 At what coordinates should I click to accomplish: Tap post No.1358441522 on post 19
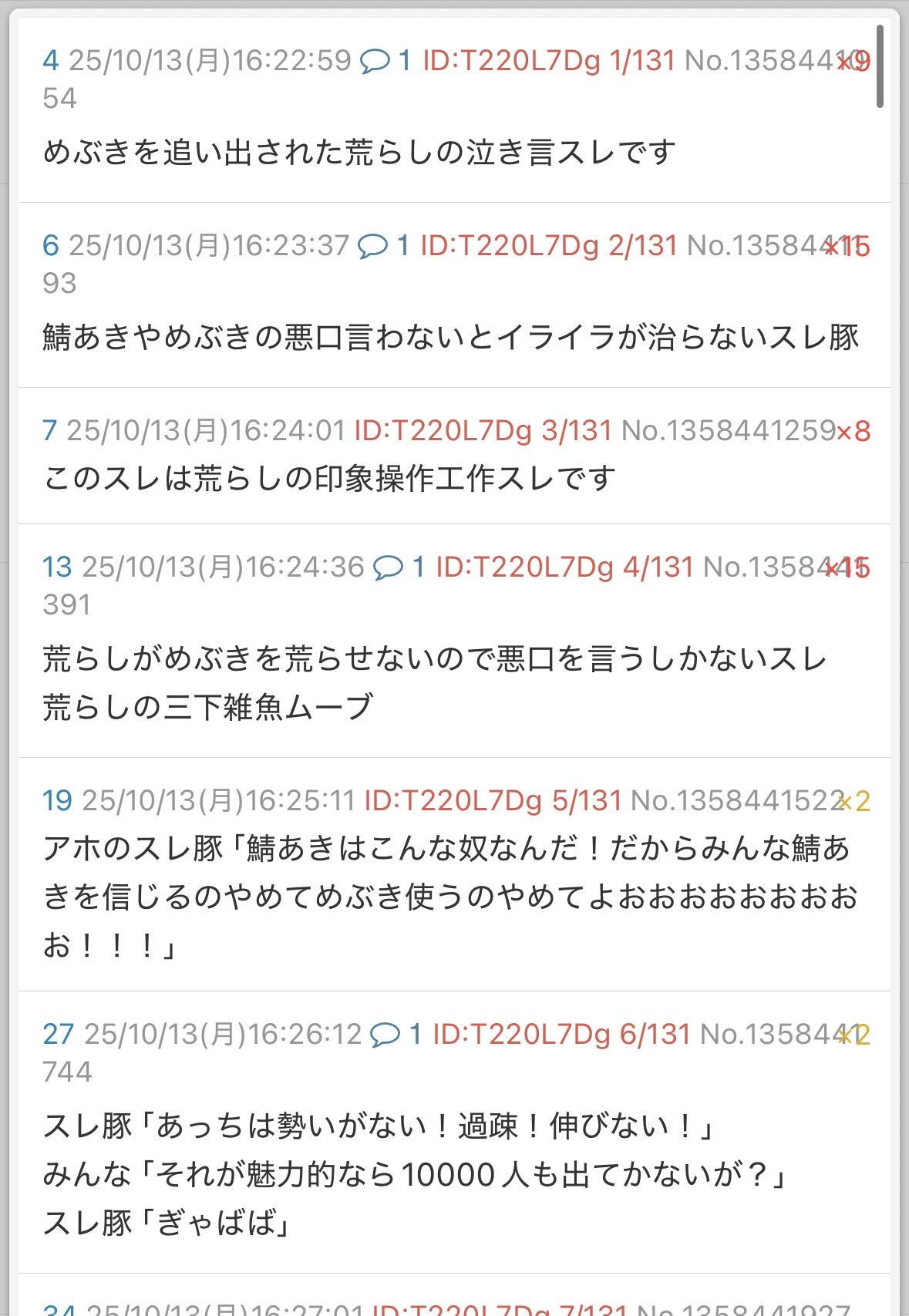(738, 800)
